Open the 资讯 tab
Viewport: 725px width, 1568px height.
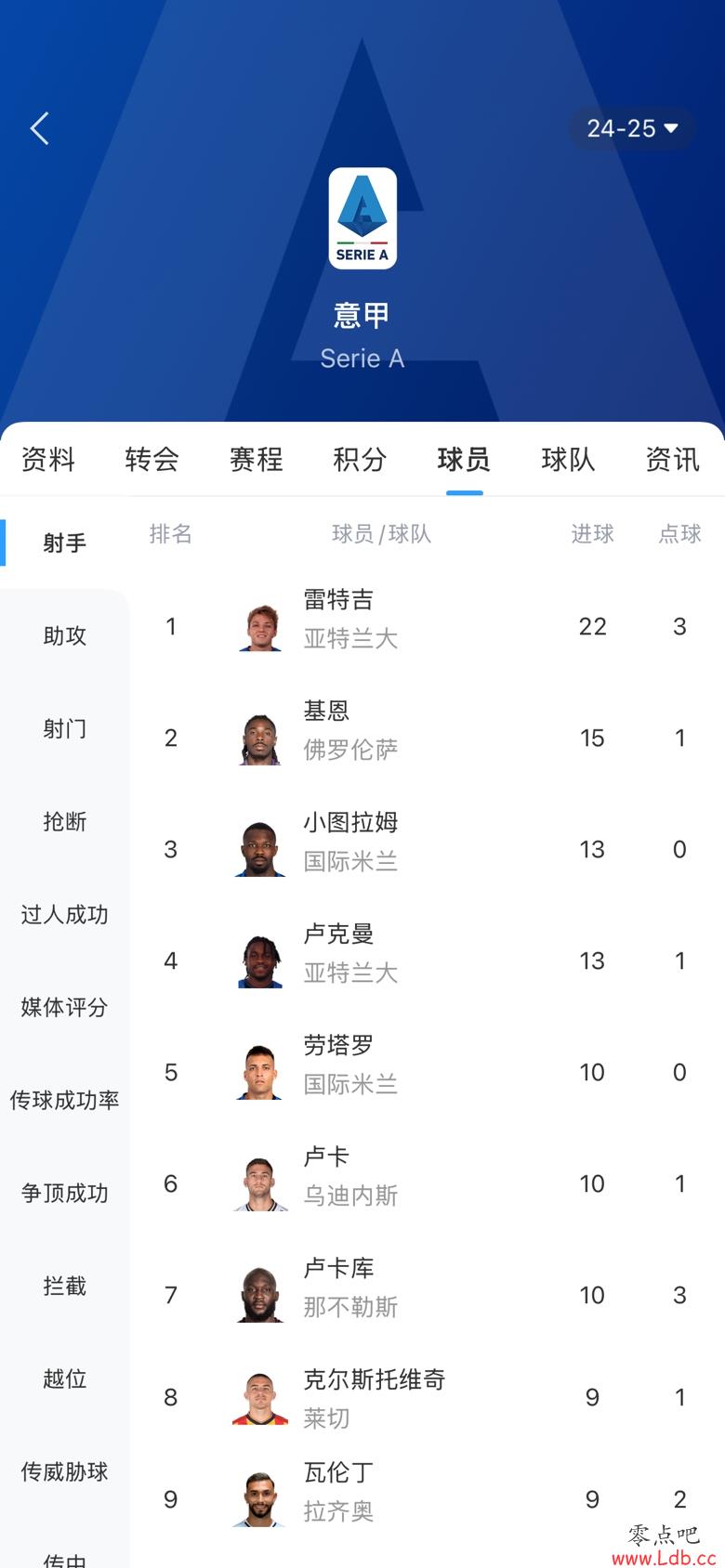pos(673,459)
